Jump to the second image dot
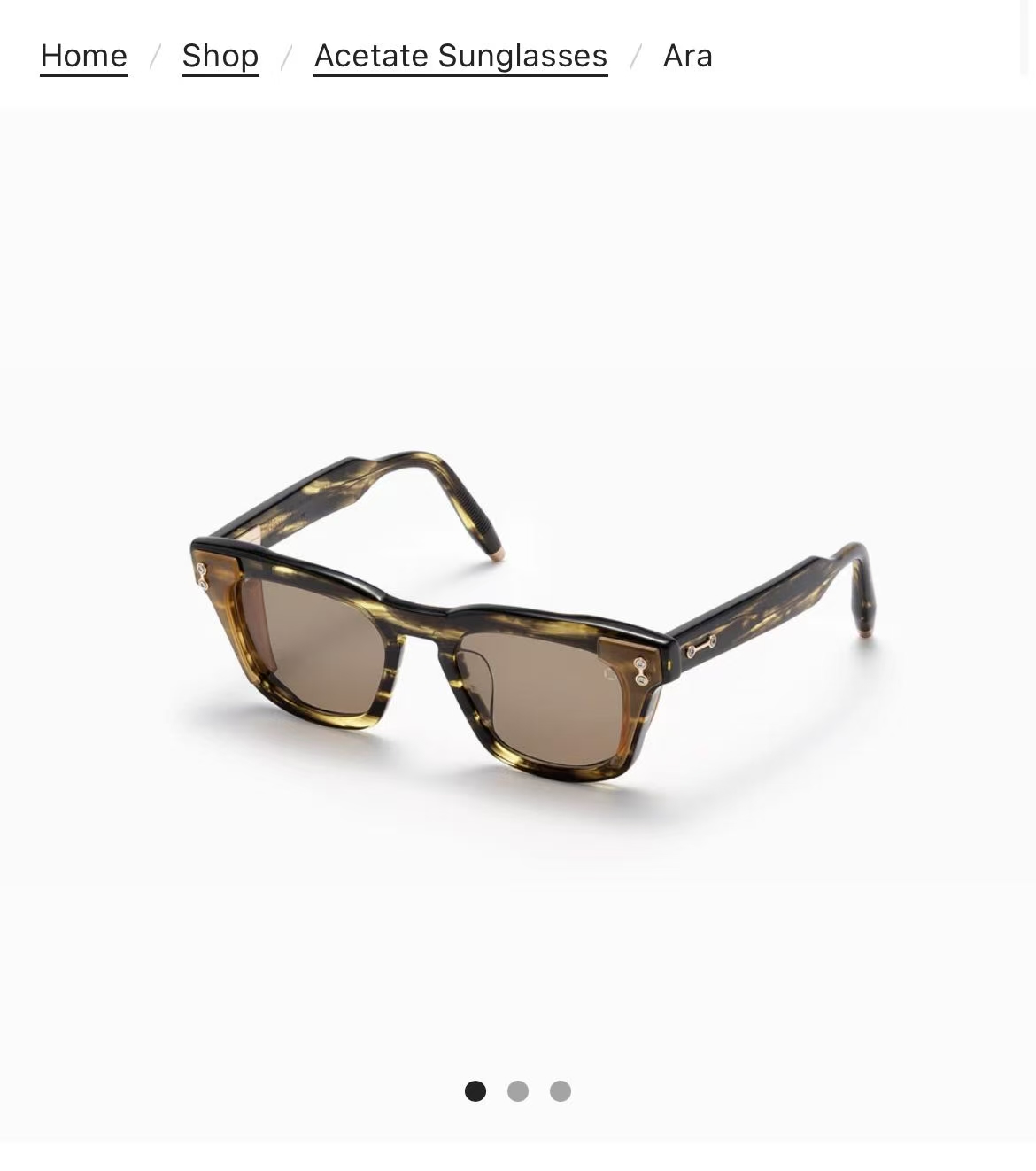This screenshot has width=1036, height=1171. pyautogui.click(x=518, y=1091)
